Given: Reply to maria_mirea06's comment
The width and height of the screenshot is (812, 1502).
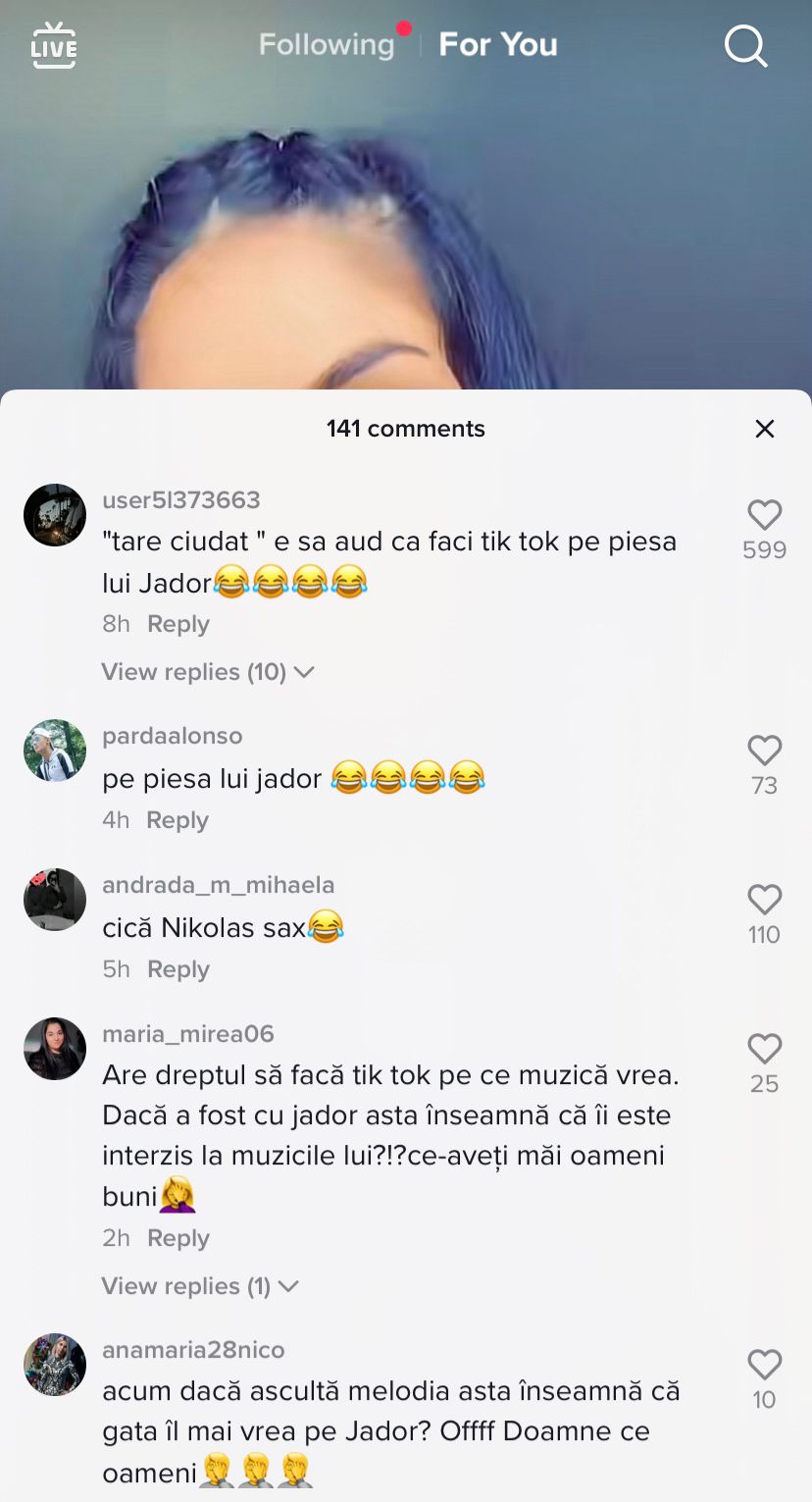Looking at the screenshot, I should coord(178,1238).
